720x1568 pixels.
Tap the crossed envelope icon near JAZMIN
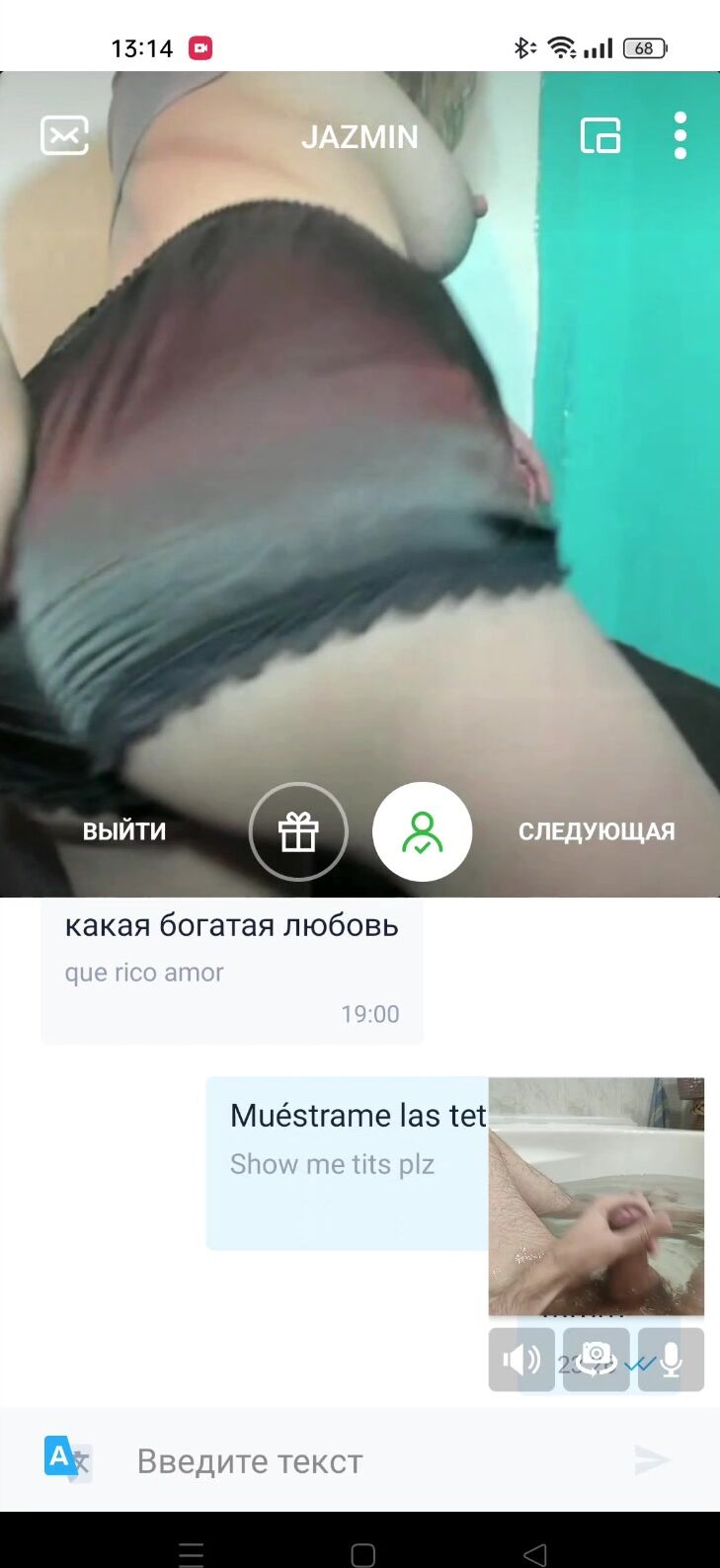pos(64,135)
